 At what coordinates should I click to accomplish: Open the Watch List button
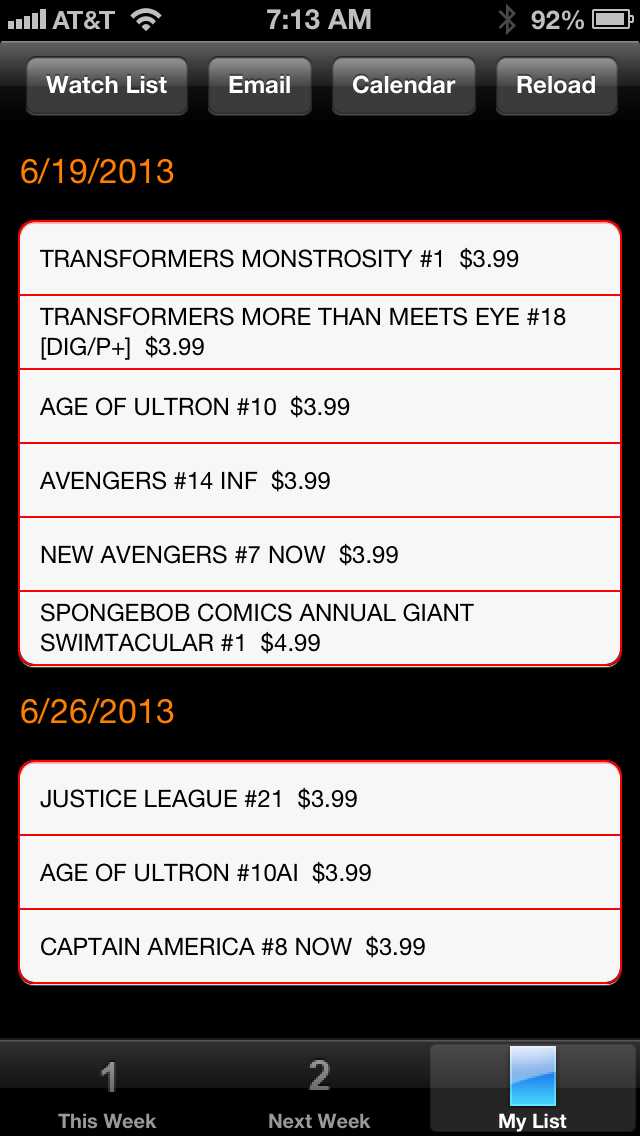tap(107, 85)
